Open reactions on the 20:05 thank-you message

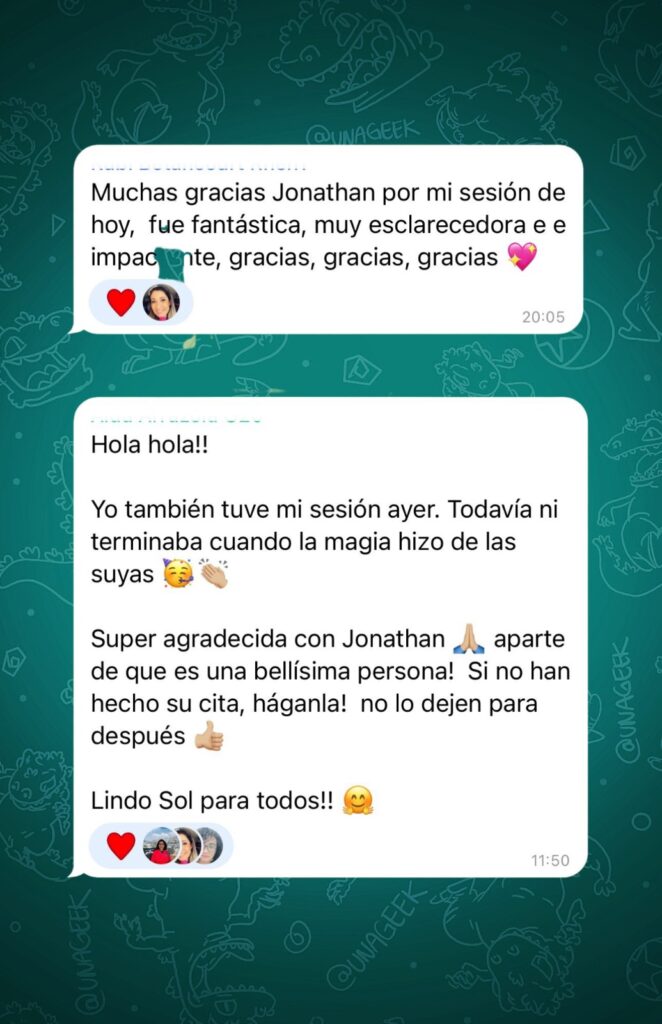click(139, 302)
